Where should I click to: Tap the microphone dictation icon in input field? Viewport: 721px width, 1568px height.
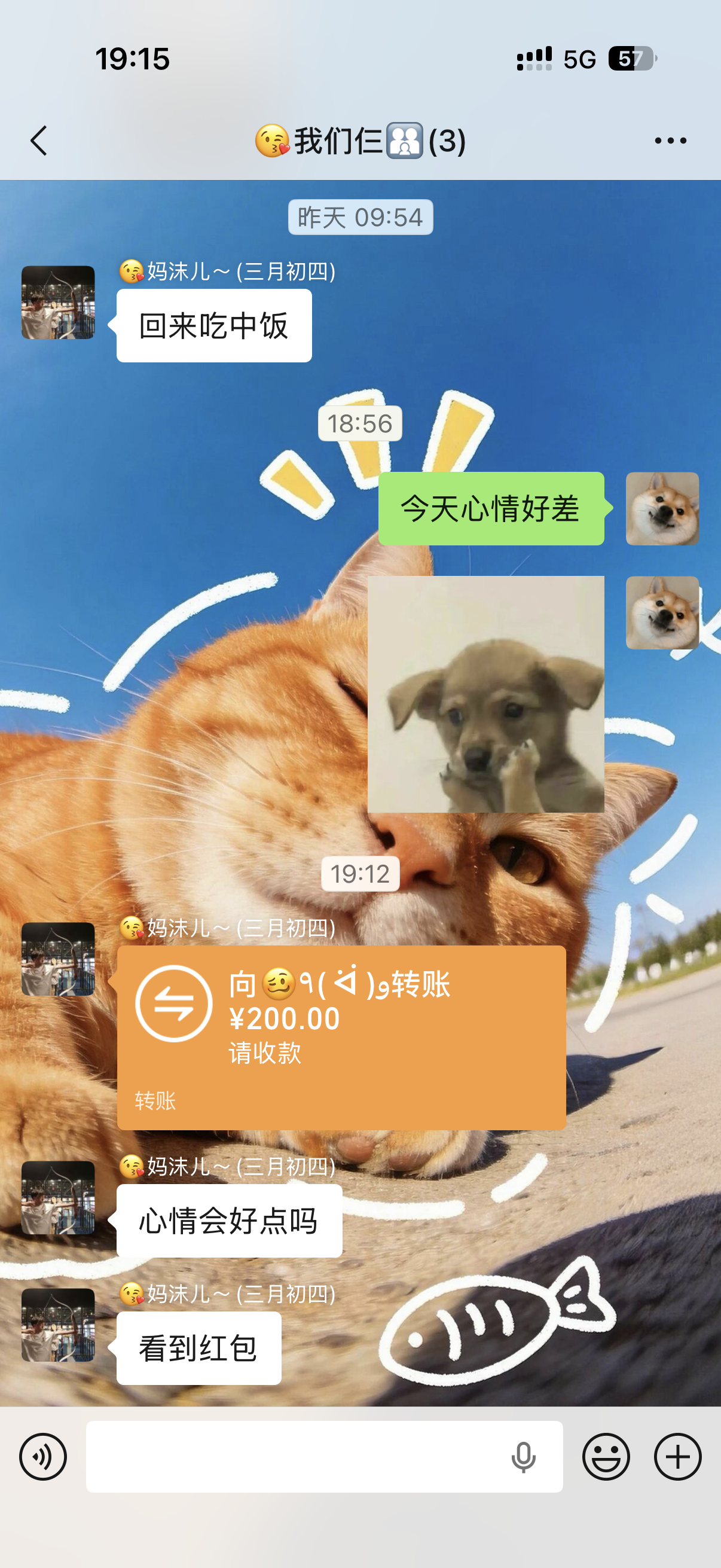click(x=523, y=1457)
